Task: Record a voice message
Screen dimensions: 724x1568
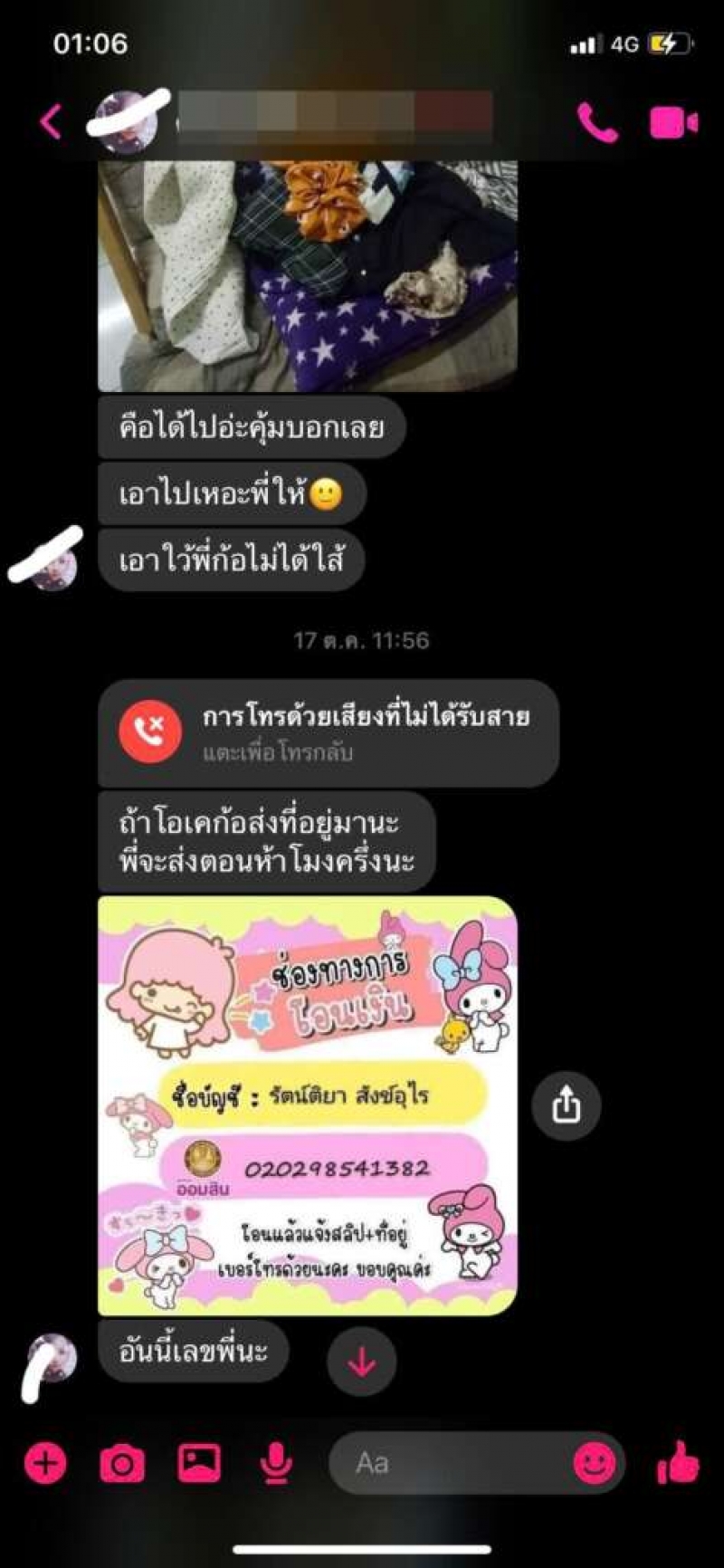Action: point(275,1464)
